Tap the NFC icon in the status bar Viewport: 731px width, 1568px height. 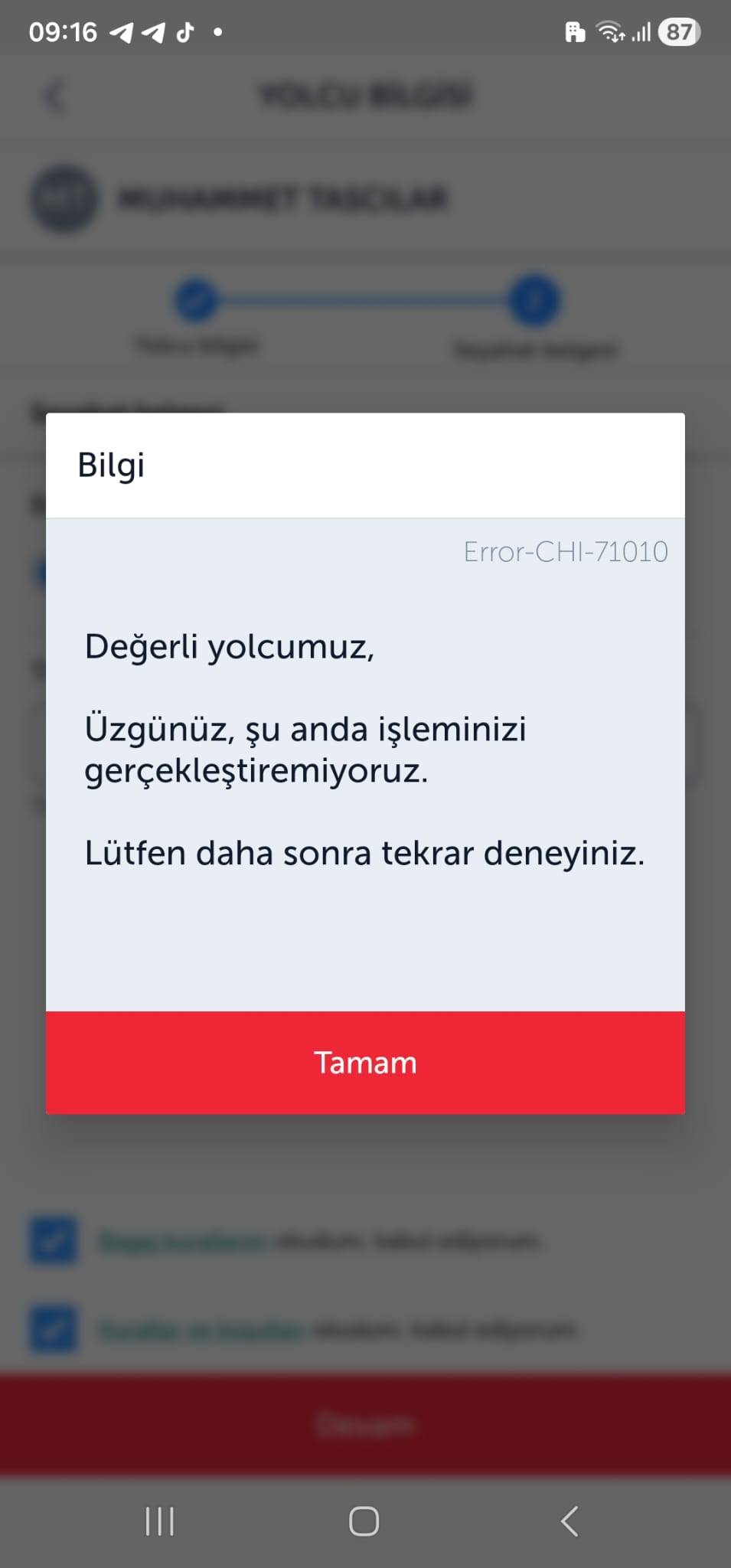[x=576, y=31]
